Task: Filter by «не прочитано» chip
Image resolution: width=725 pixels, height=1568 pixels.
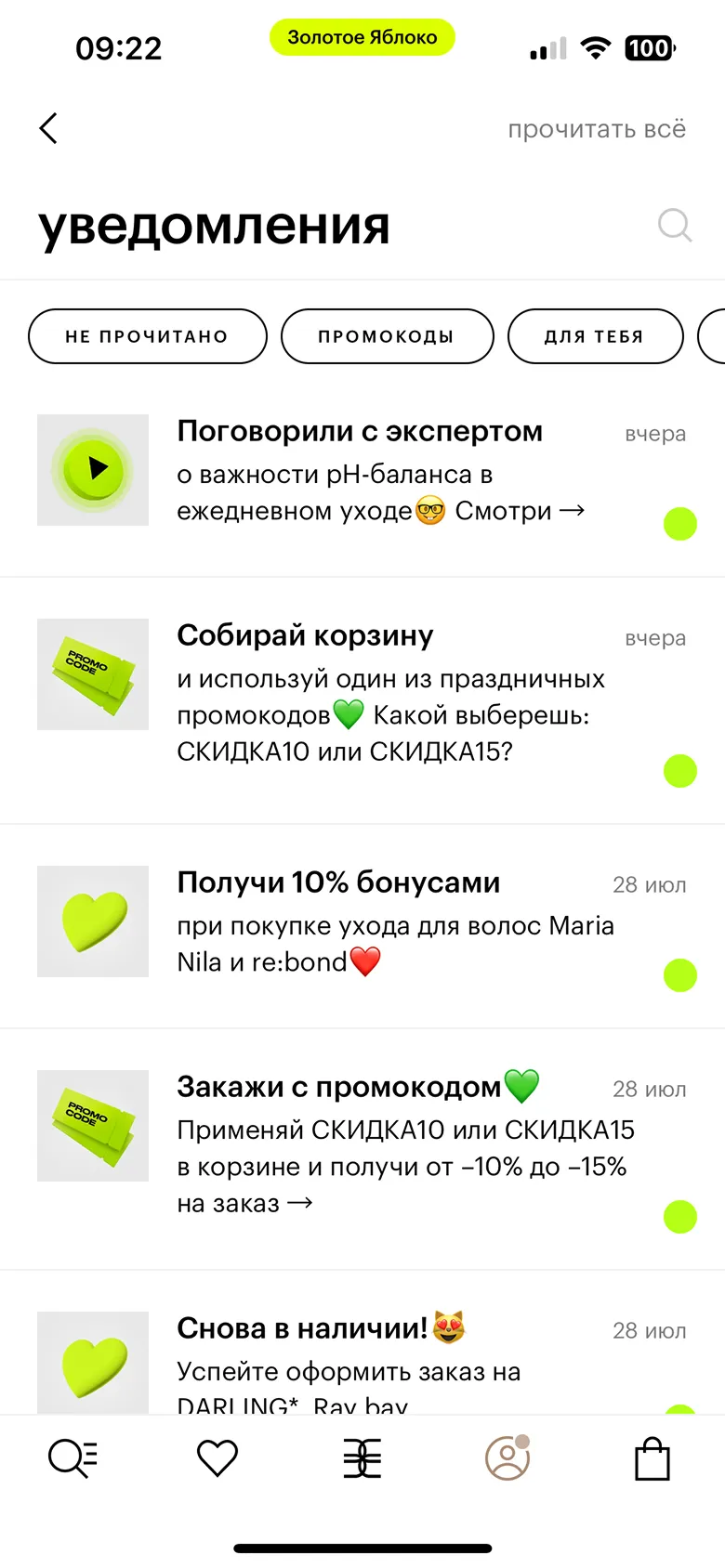Action: [x=147, y=336]
